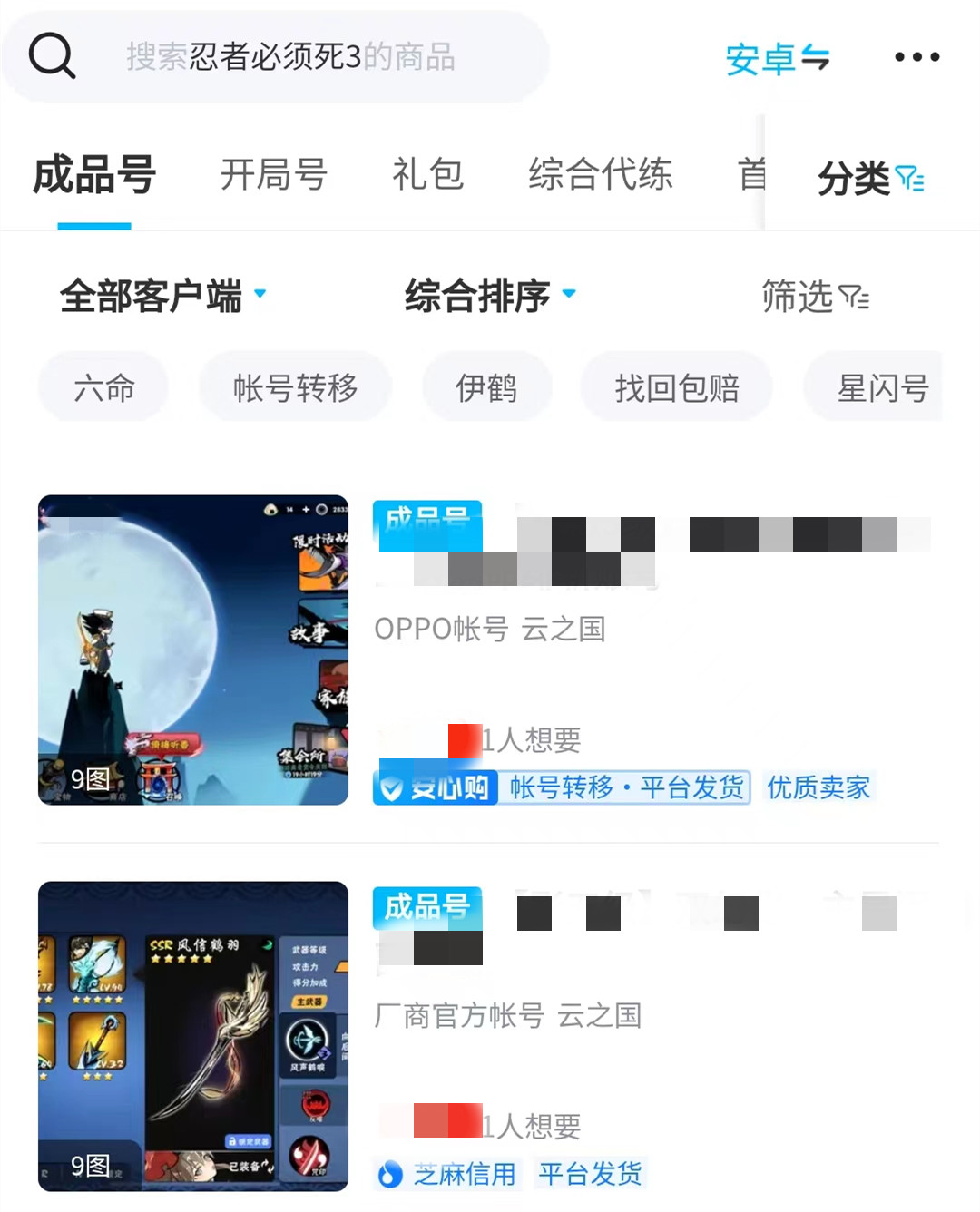
Task: Open the OPPO帐号 云之国 listing
Action: coord(490,629)
